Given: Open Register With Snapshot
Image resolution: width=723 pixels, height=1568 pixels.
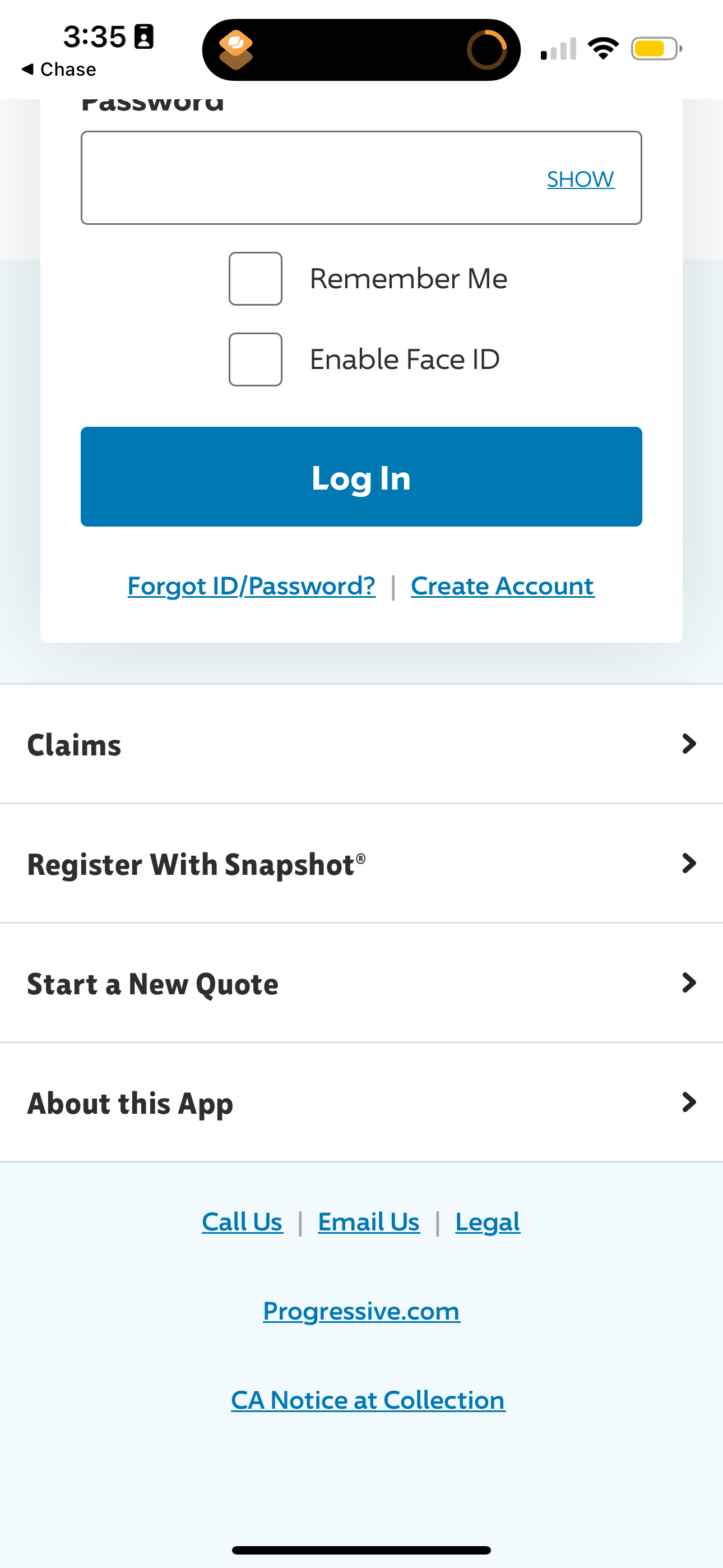Looking at the screenshot, I should [361, 863].
